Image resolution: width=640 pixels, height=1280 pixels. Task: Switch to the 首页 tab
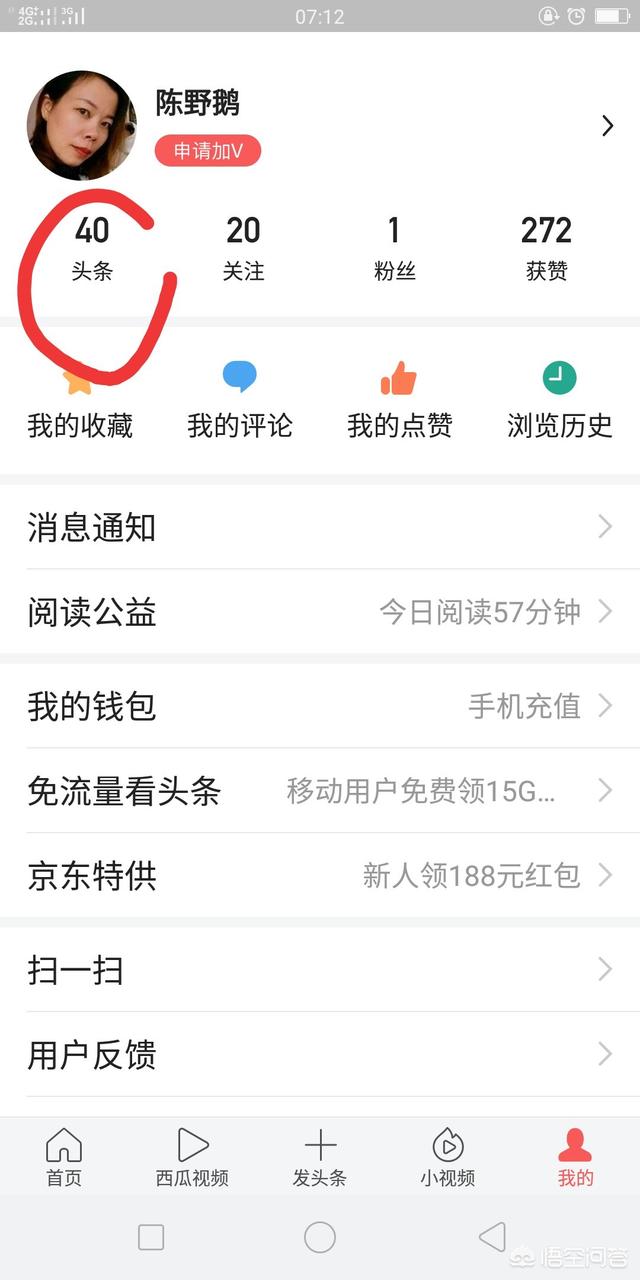click(x=64, y=1157)
